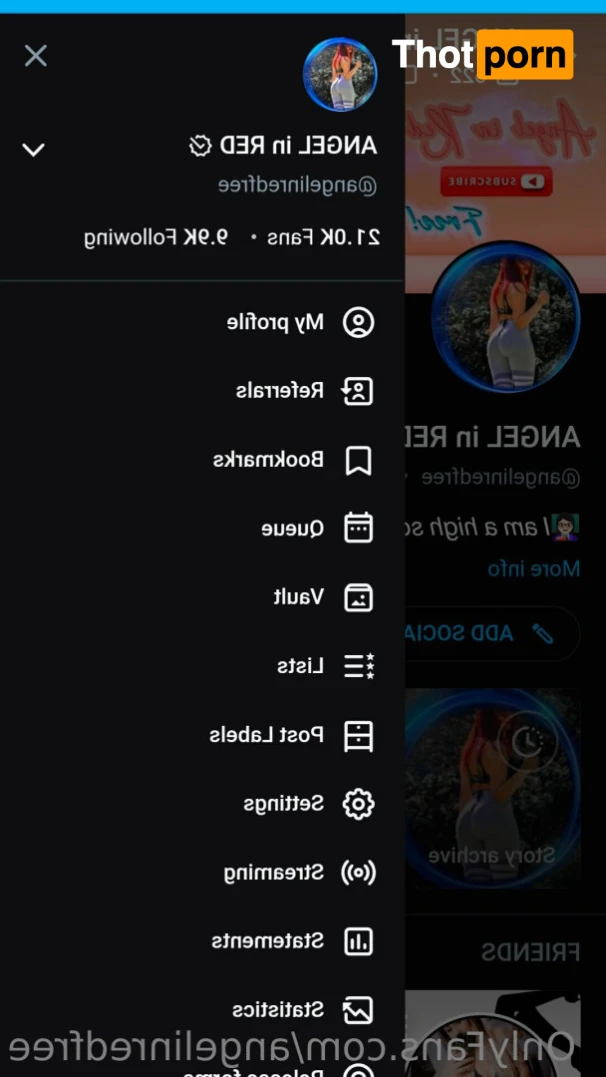This screenshot has height=1077, width=606.
Task: Expand the account switcher chevron
Action: click(x=34, y=150)
